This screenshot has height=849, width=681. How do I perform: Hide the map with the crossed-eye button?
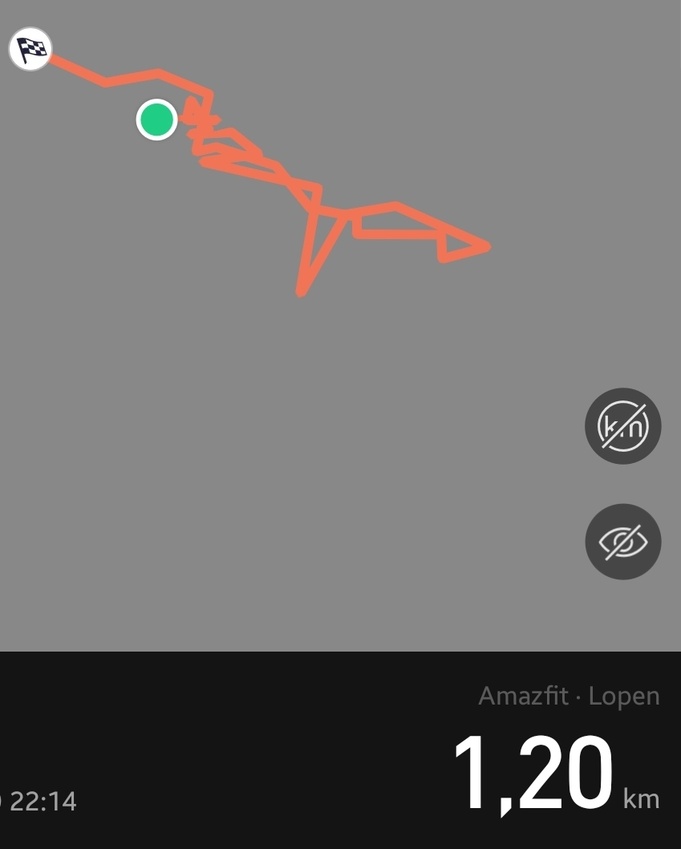[623, 541]
